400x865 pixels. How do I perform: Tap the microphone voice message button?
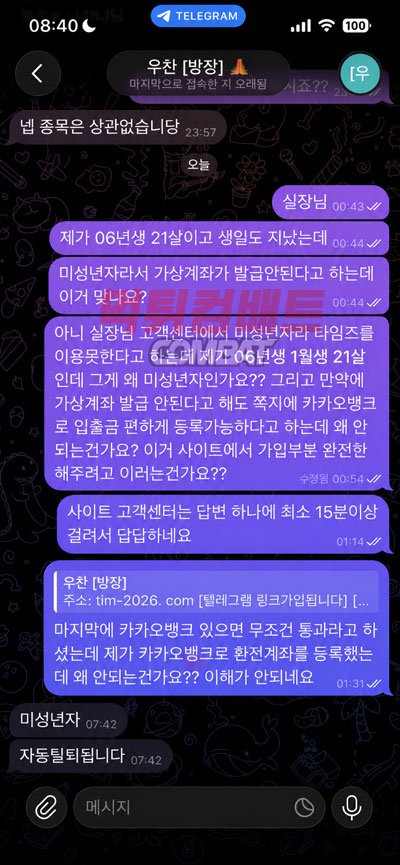tap(352, 808)
